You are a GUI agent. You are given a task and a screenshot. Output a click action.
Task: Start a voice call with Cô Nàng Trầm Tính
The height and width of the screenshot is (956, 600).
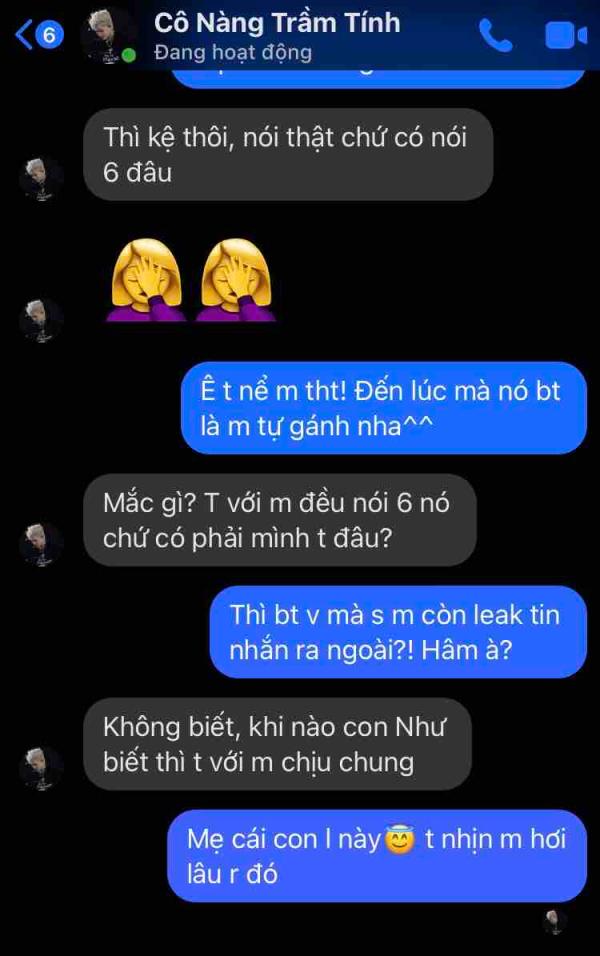(495, 36)
